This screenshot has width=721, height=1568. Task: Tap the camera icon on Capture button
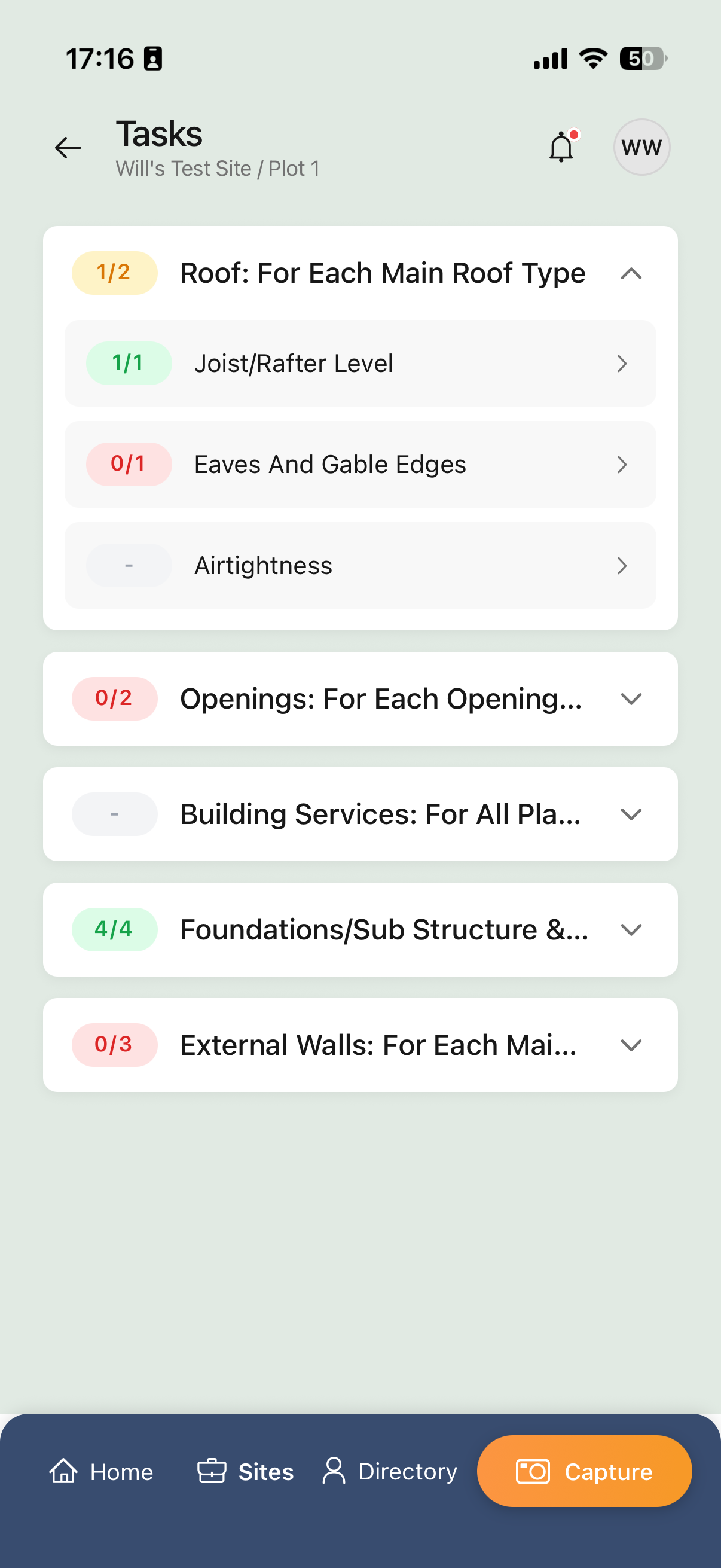[x=533, y=1471]
